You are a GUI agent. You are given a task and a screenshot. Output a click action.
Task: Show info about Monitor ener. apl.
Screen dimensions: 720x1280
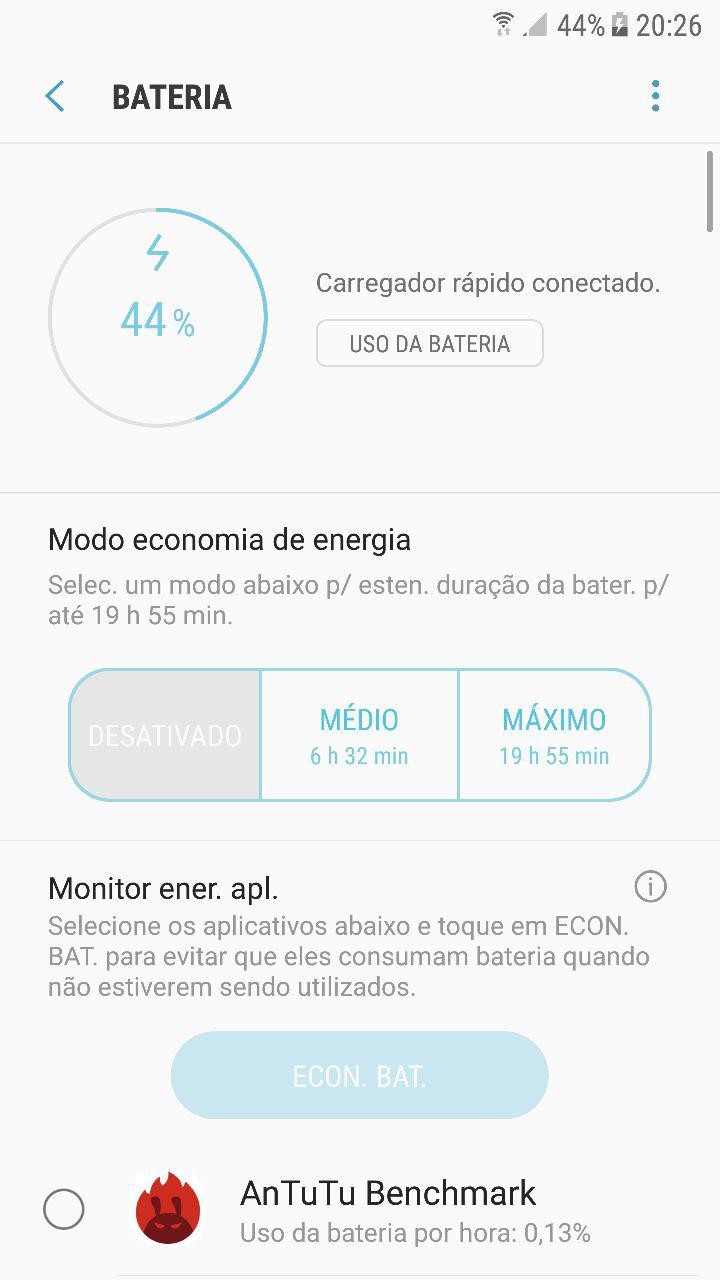pyautogui.click(x=651, y=886)
